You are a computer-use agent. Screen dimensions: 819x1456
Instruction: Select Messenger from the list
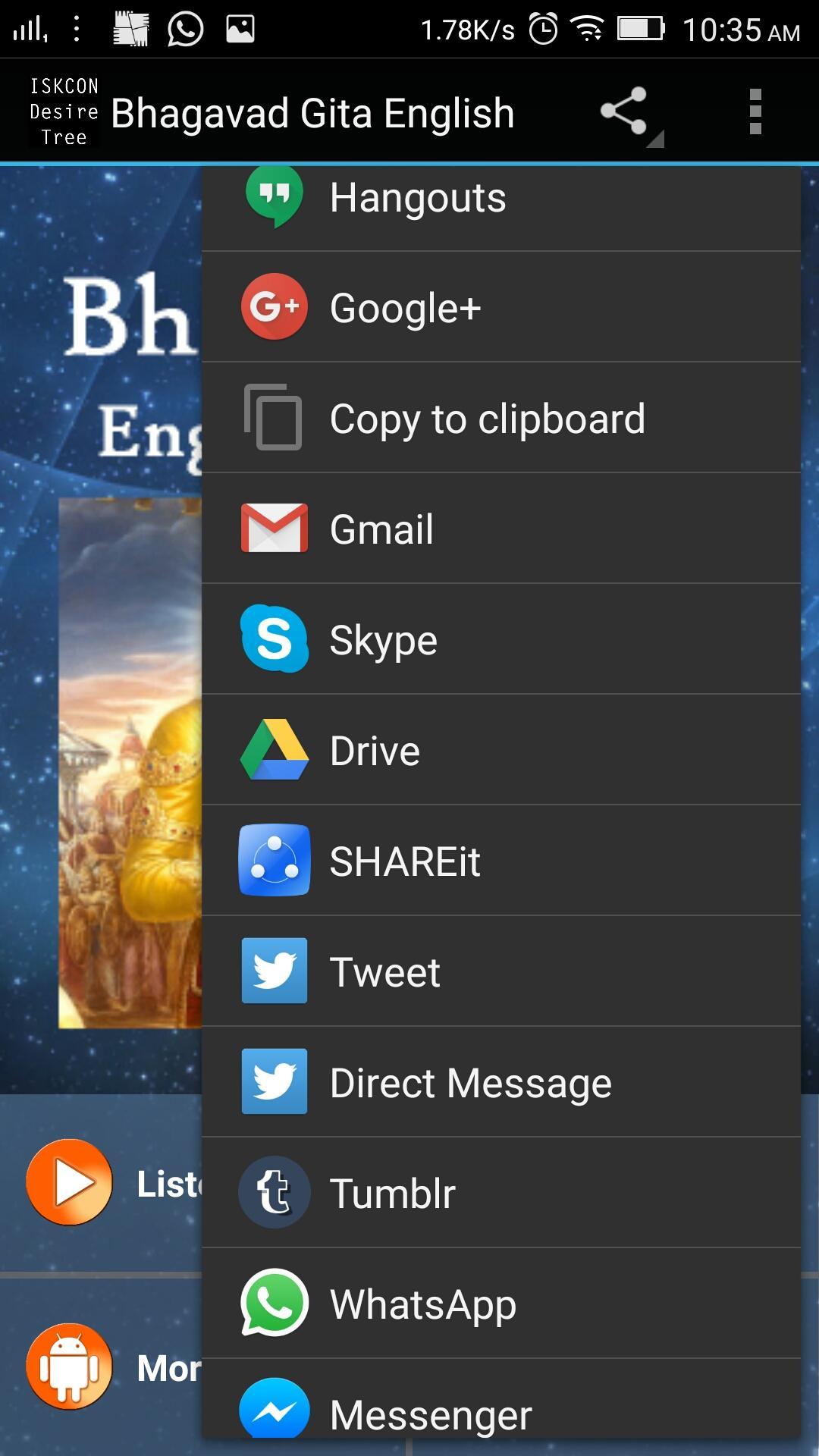coord(501,1399)
